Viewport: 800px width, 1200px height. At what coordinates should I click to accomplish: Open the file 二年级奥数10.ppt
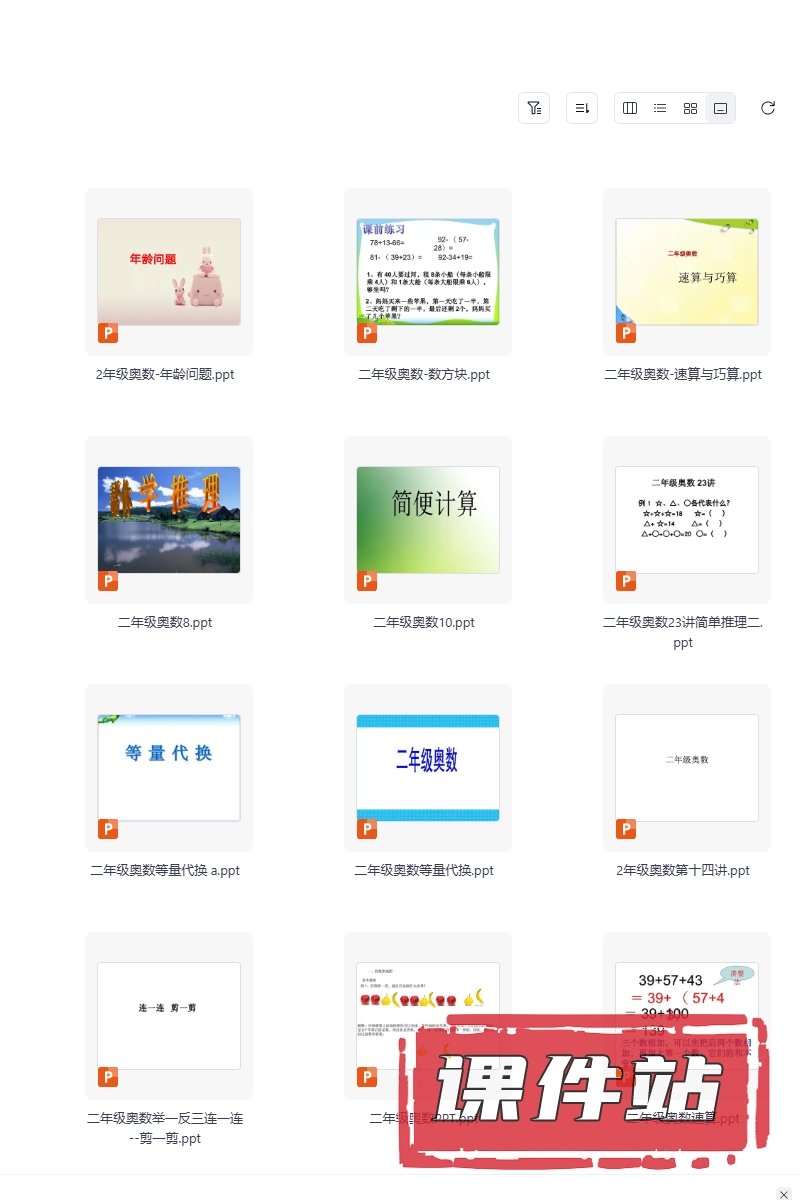(x=427, y=520)
